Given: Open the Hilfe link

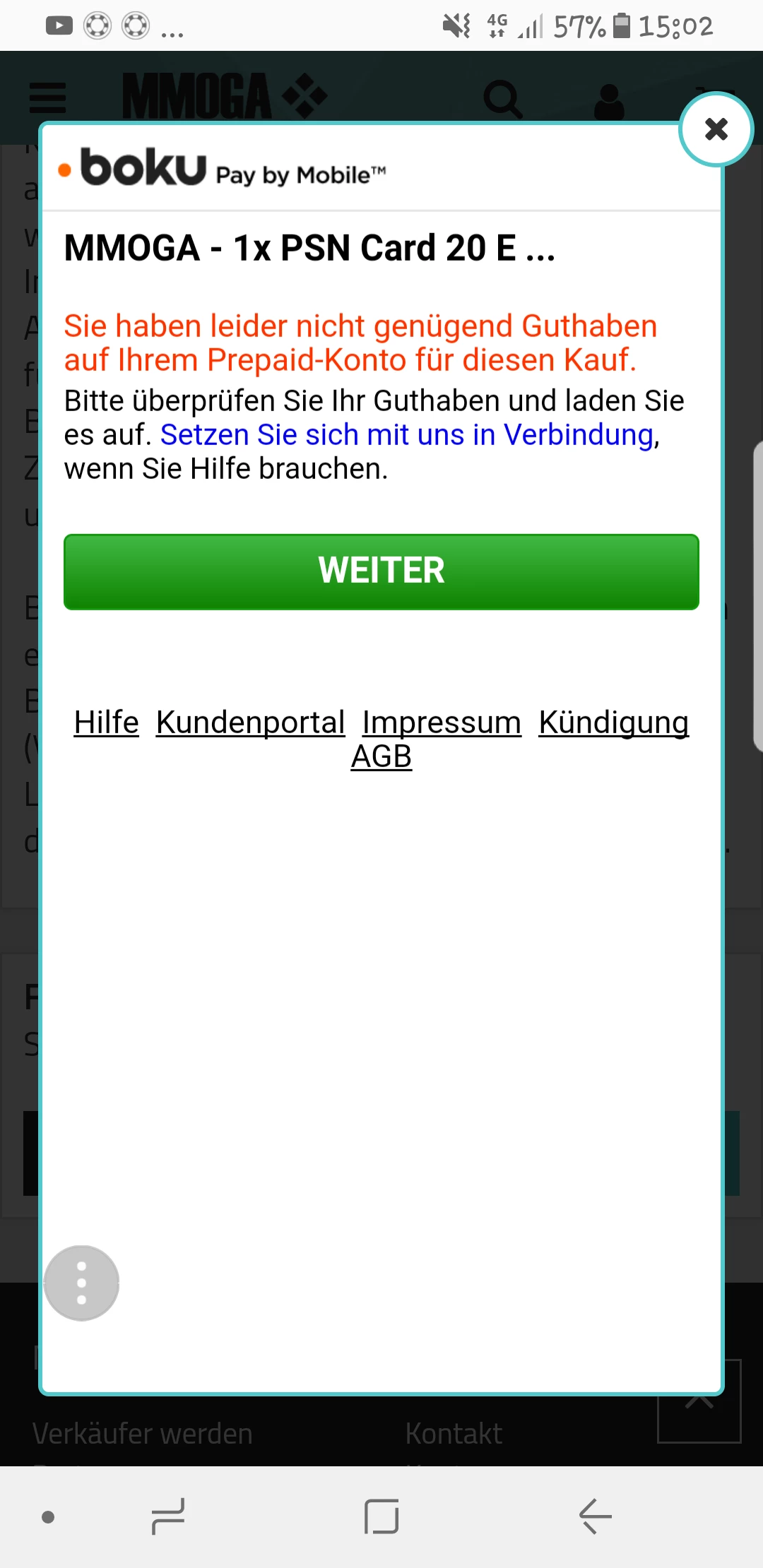Looking at the screenshot, I should click(107, 723).
